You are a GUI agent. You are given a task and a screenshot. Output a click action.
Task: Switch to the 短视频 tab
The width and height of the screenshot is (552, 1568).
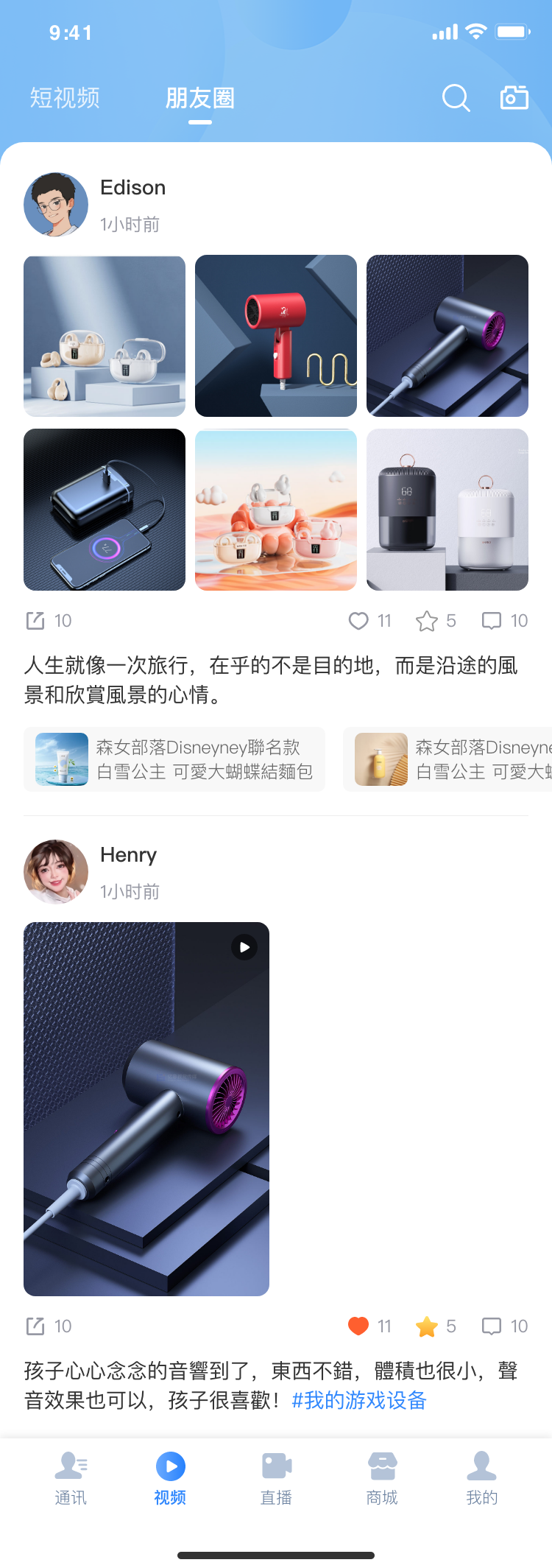point(65,98)
